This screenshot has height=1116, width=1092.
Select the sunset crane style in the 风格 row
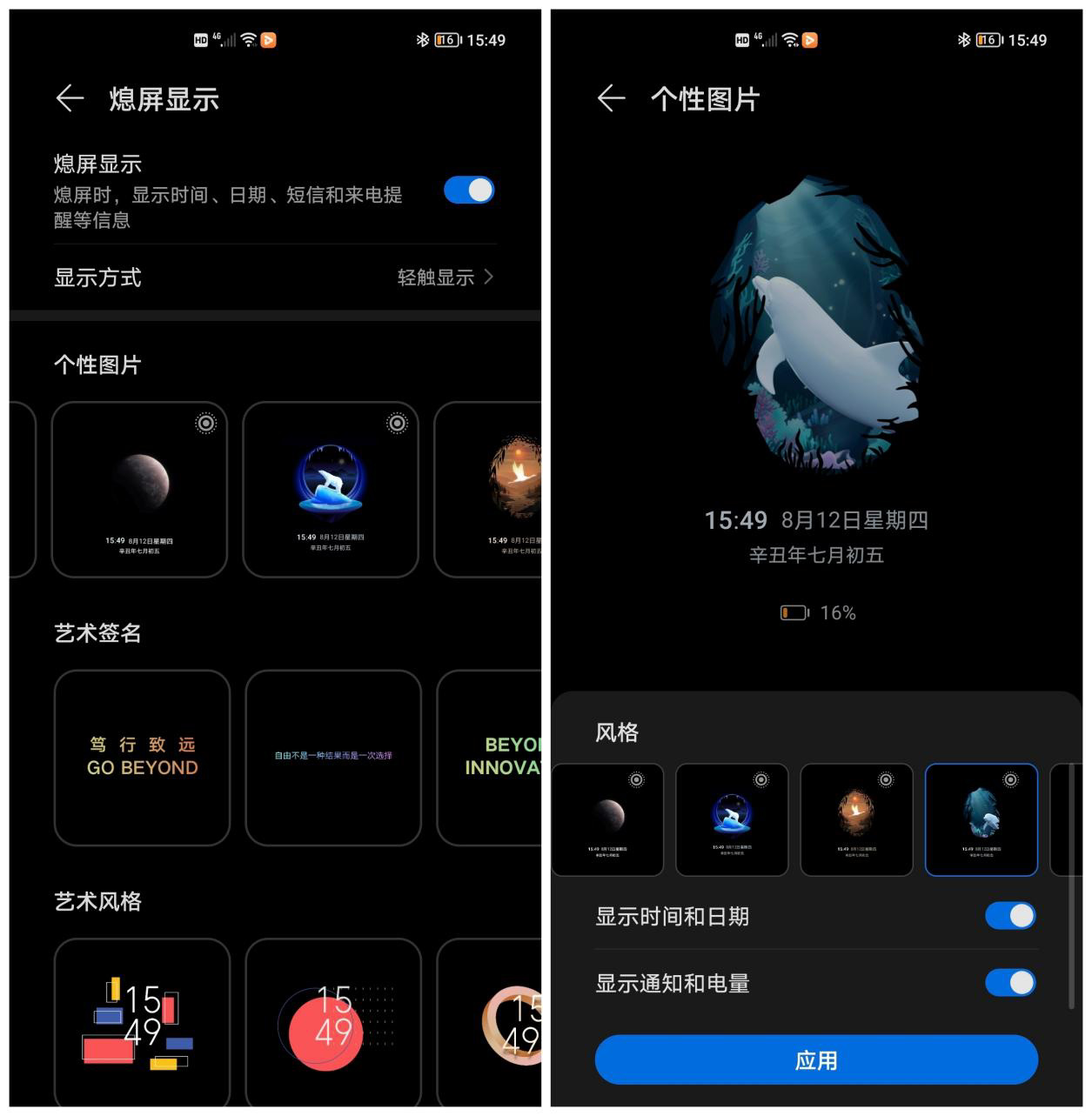856,819
